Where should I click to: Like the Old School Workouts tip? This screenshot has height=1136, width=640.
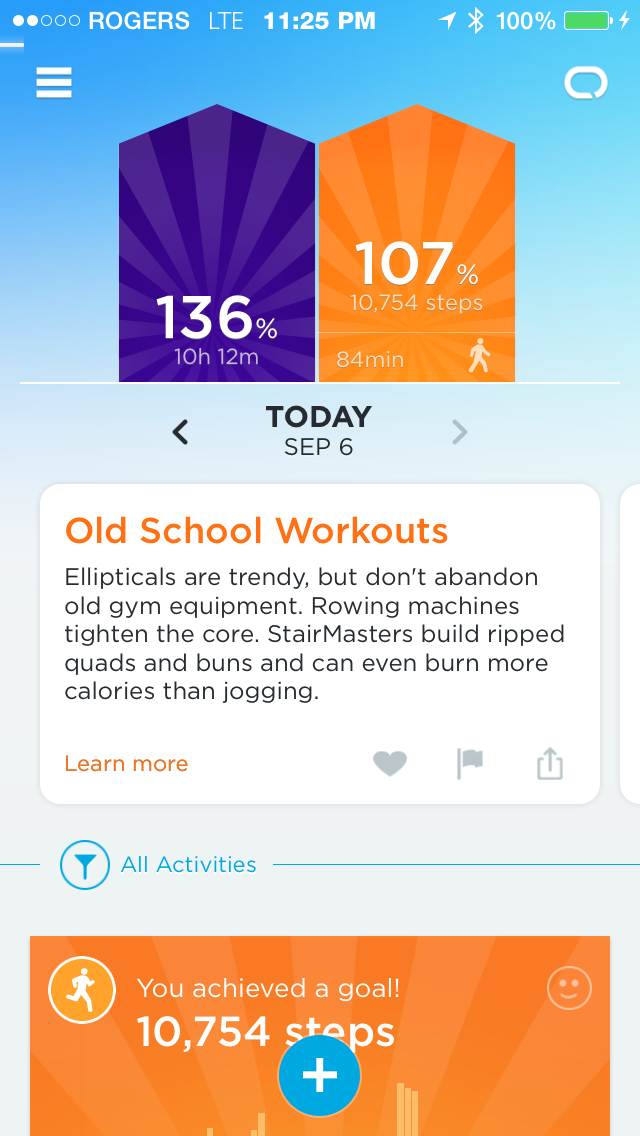click(x=390, y=764)
